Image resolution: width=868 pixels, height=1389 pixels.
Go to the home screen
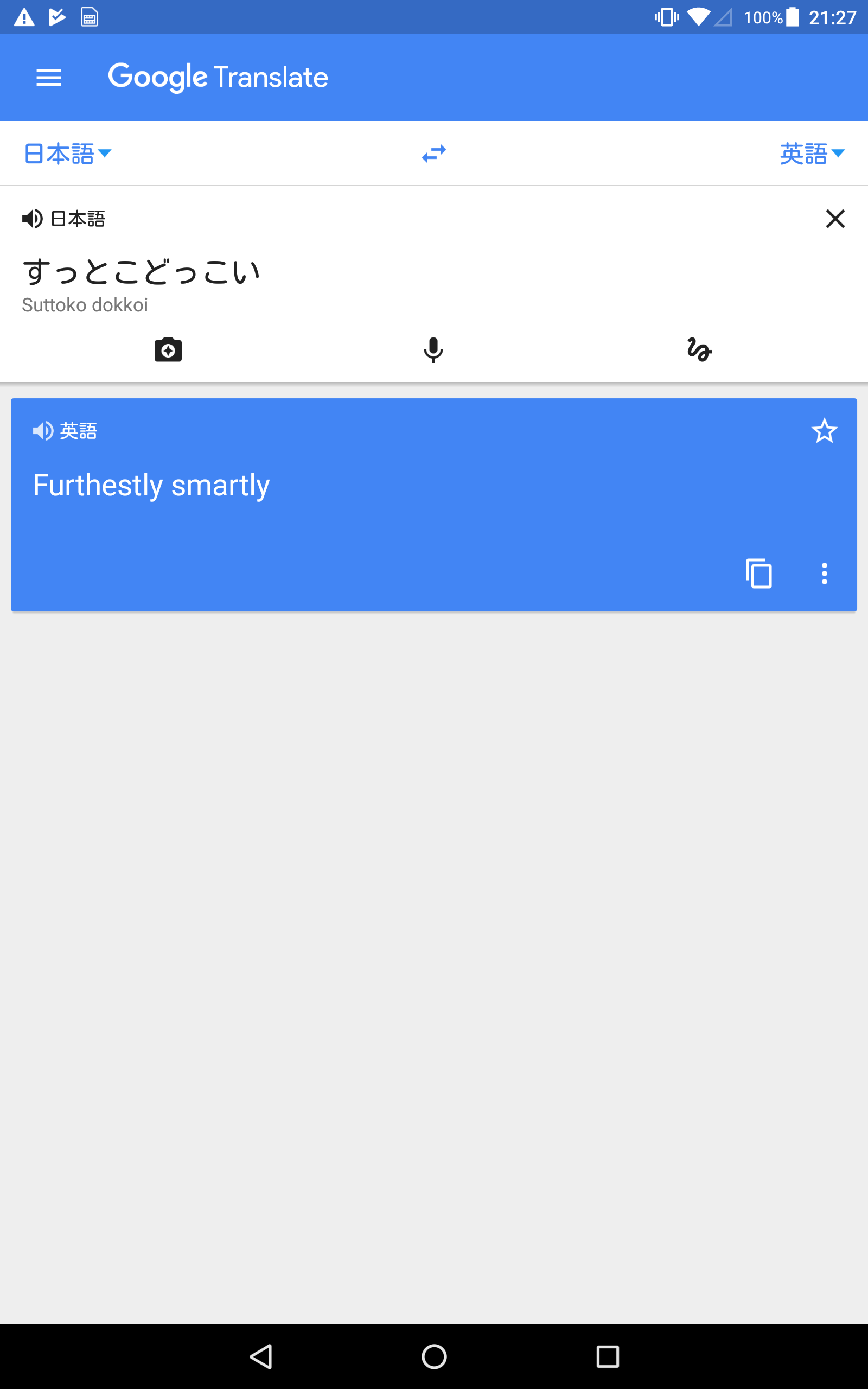pos(434,1356)
